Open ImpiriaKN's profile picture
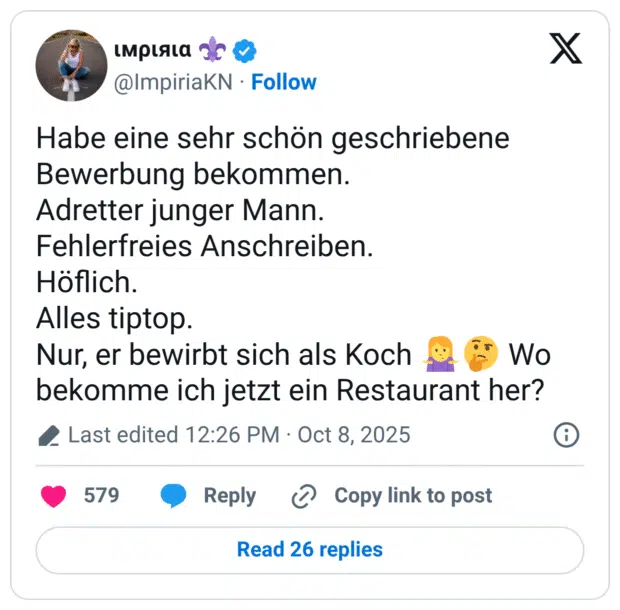 coord(72,65)
